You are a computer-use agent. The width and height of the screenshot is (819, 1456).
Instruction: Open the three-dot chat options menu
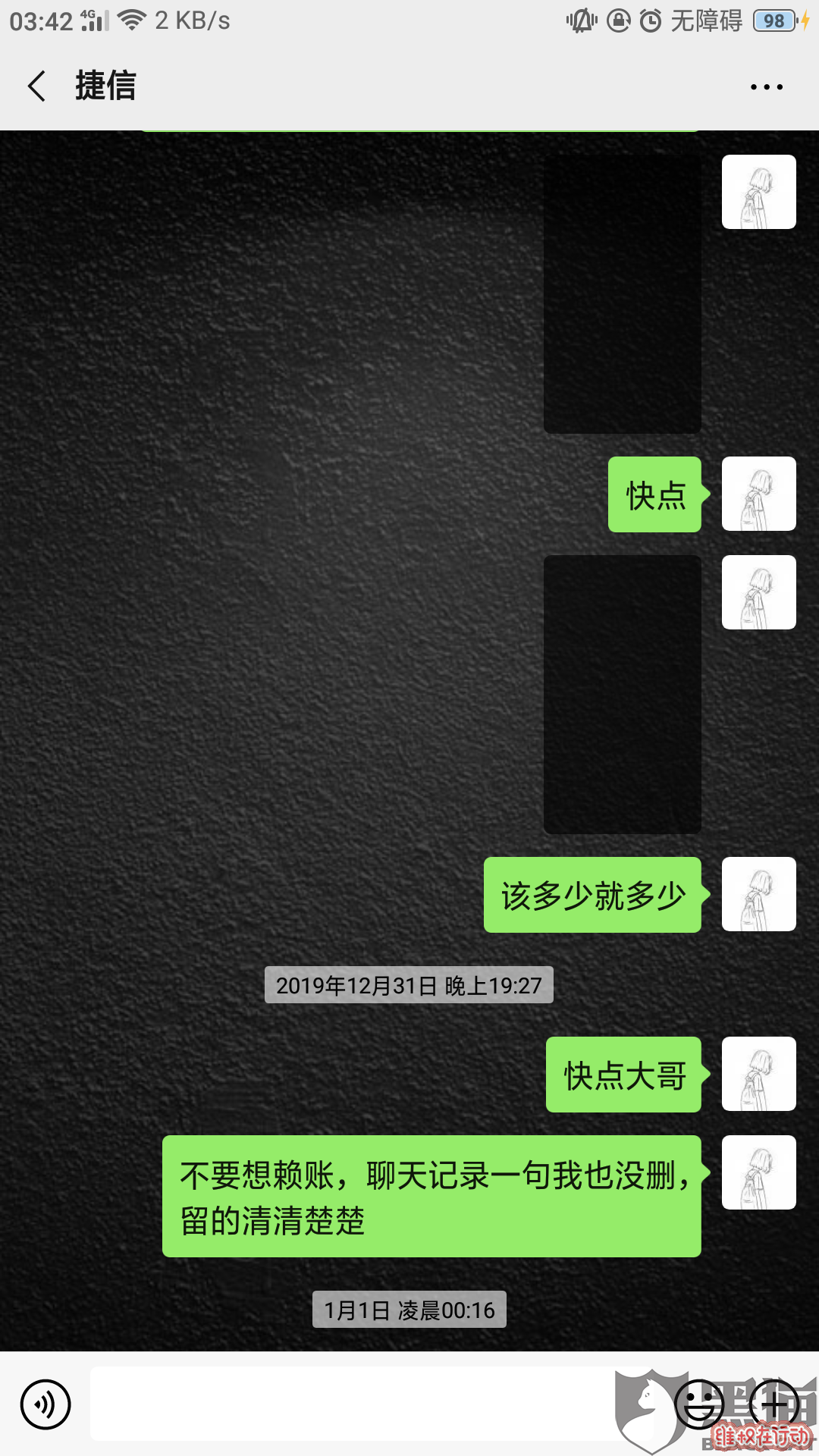(x=766, y=86)
